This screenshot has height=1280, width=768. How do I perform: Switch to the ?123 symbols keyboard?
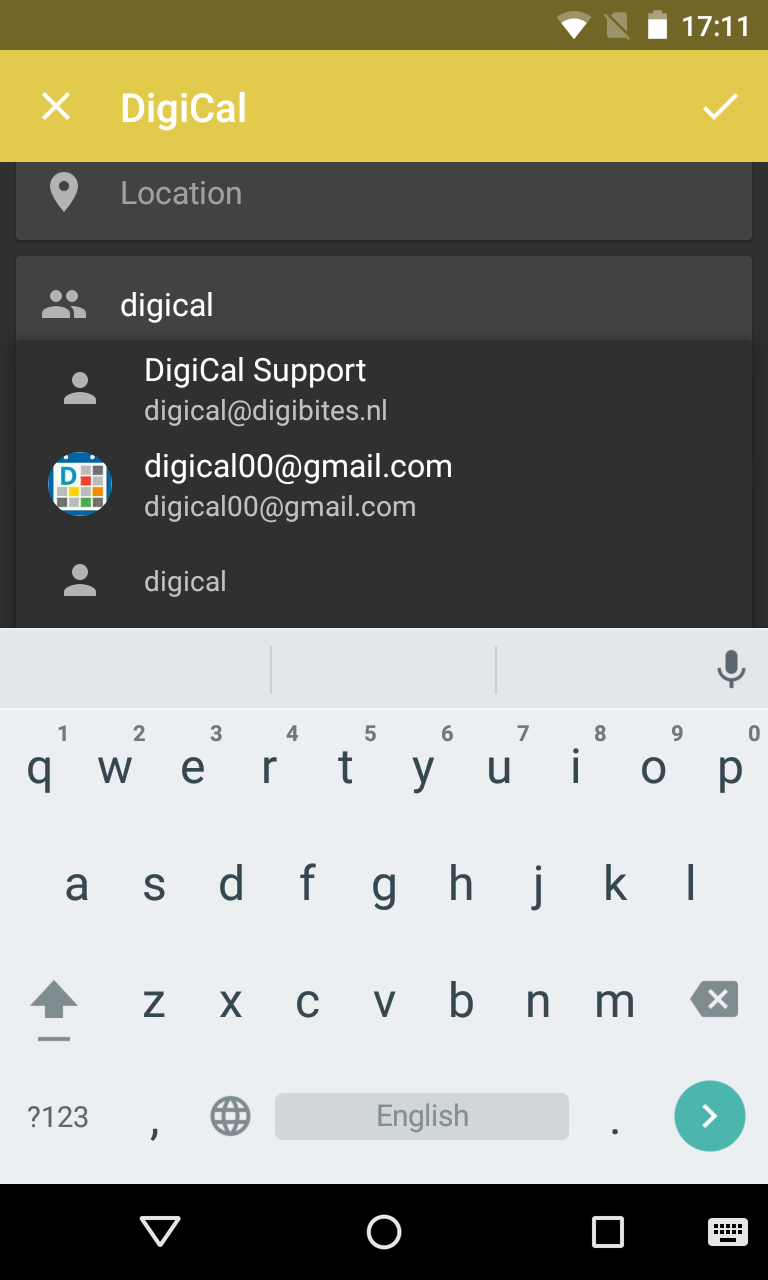58,1116
